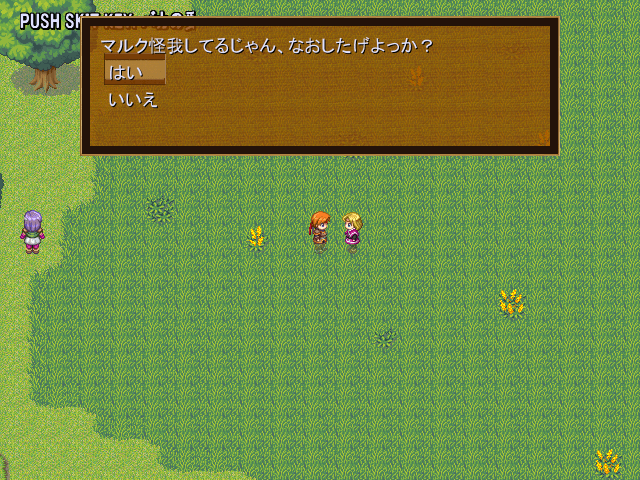Image resolution: width=640 pixels, height=480 pixels.
Task: Choose はい to heal マルク
Action: (x=127, y=72)
